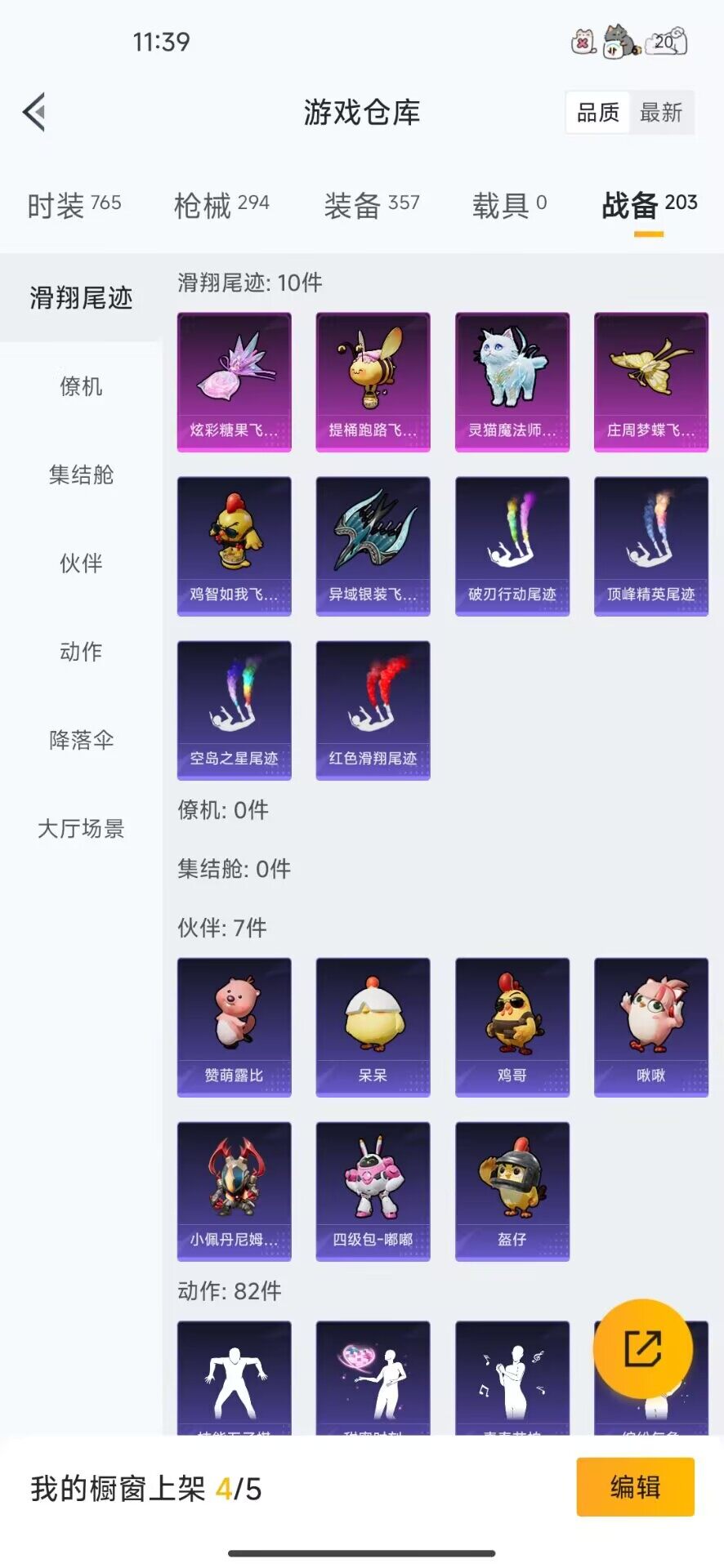
Task: Switch to the 装备 tab
Action: coord(372,205)
